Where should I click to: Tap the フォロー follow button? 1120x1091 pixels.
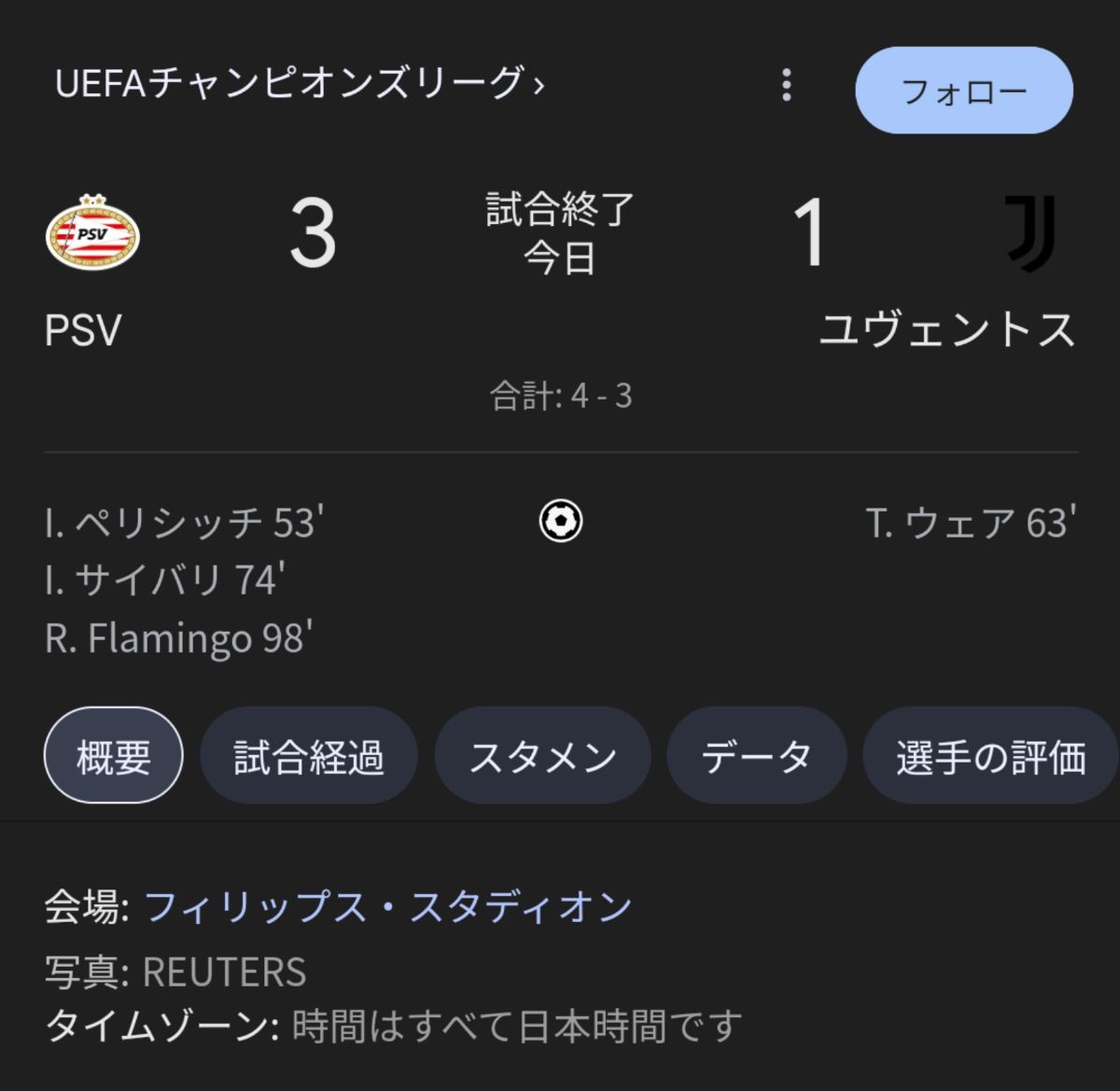[x=963, y=91]
